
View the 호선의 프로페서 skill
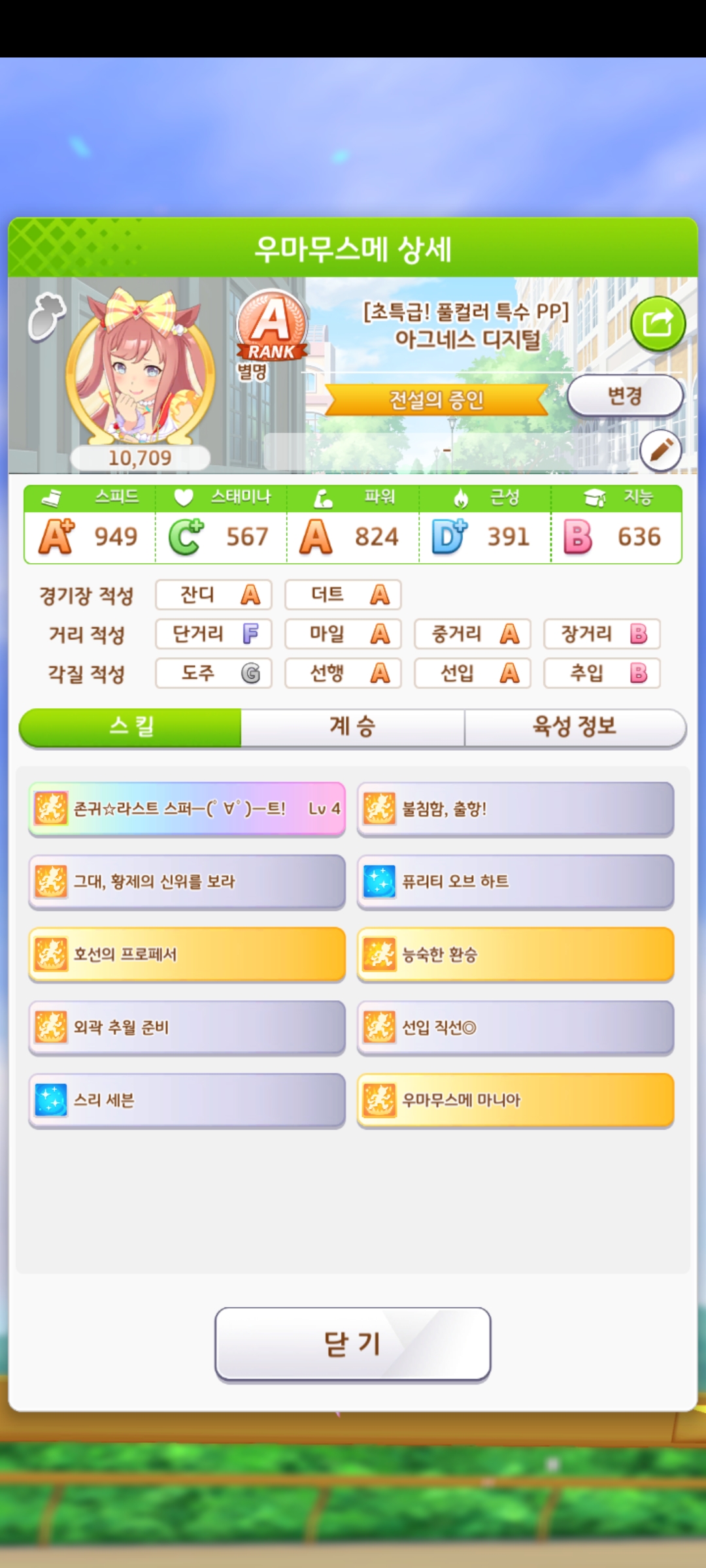187,955
